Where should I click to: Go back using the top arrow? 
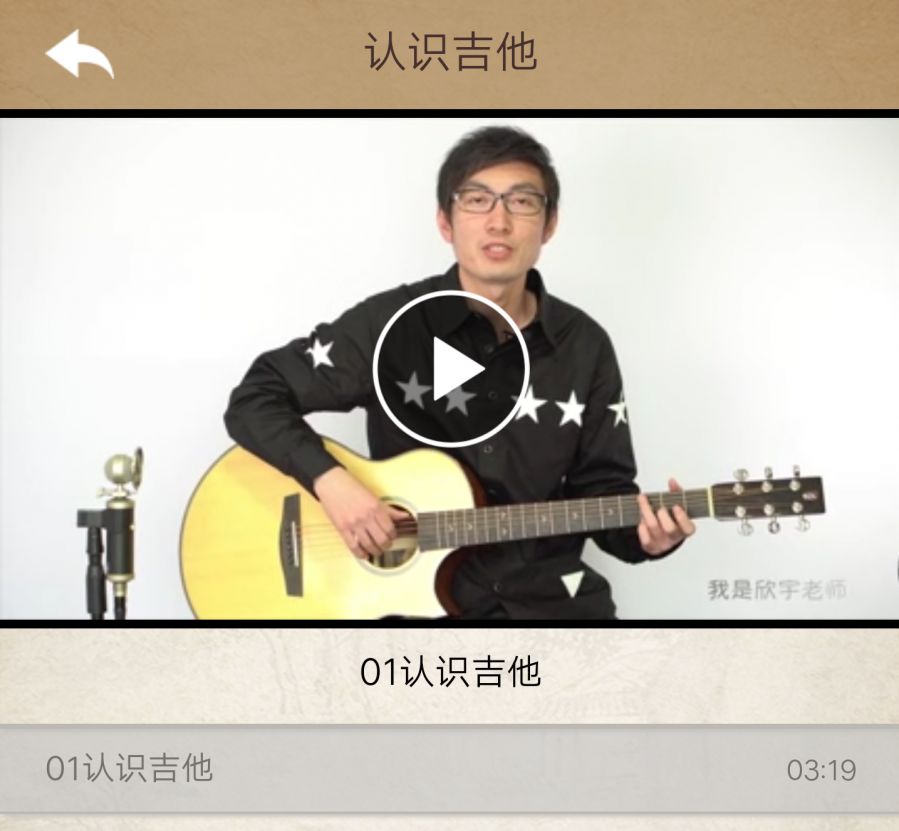(x=79, y=54)
